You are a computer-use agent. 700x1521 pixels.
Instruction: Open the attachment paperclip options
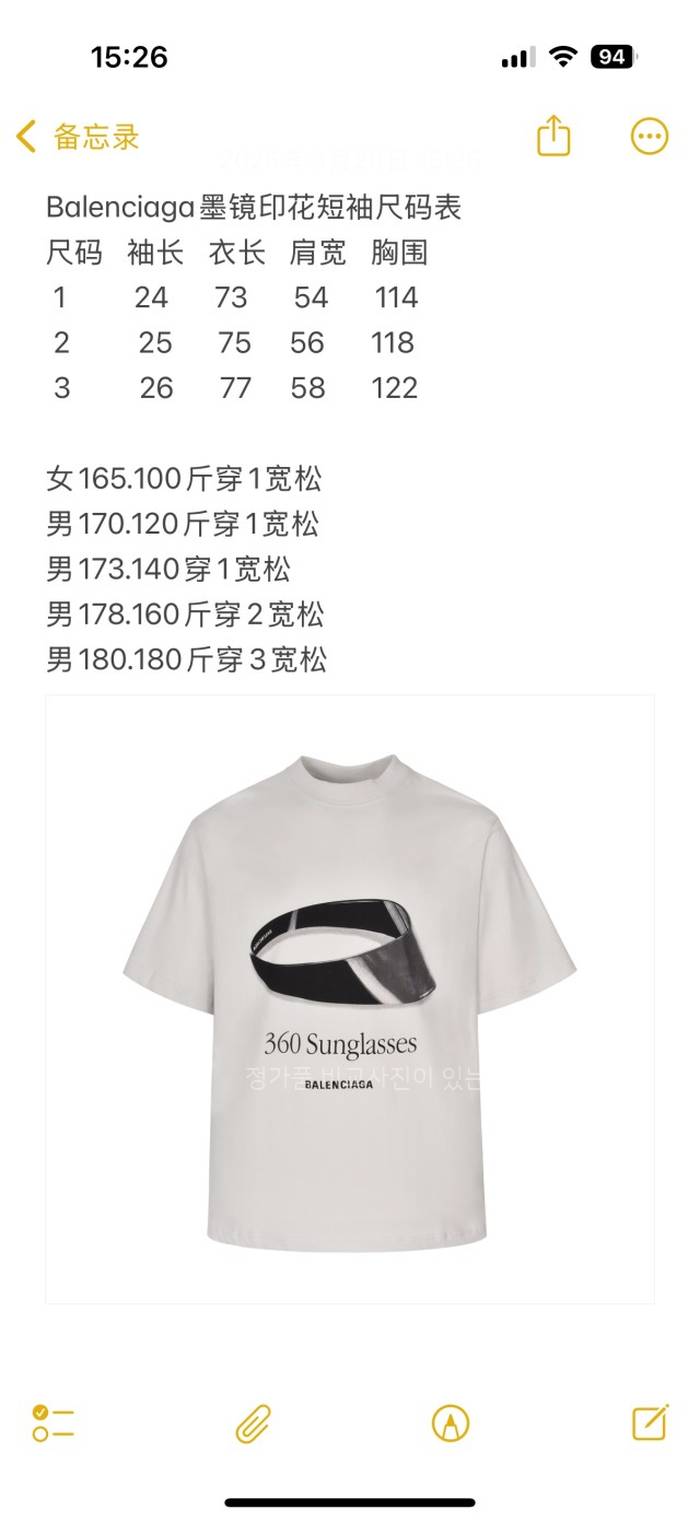[254, 1422]
